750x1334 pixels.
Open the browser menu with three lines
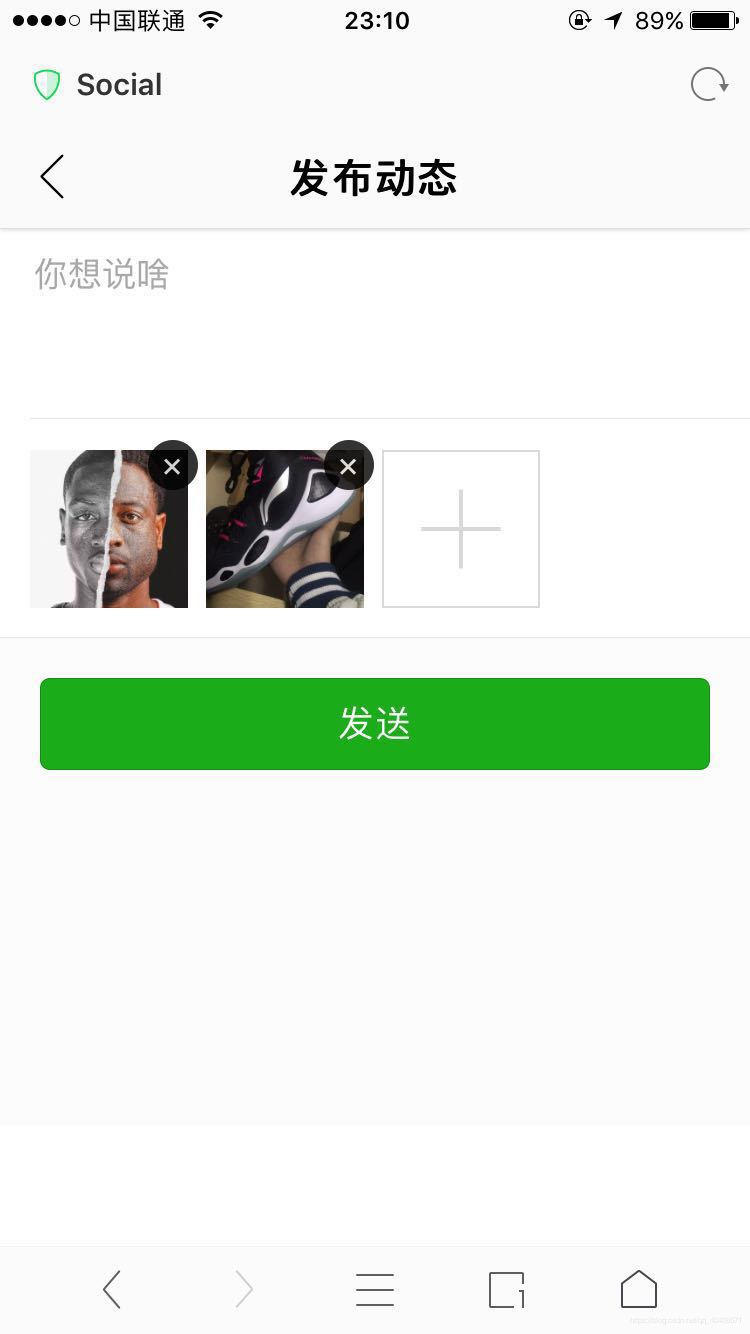[x=375, y=1290]
